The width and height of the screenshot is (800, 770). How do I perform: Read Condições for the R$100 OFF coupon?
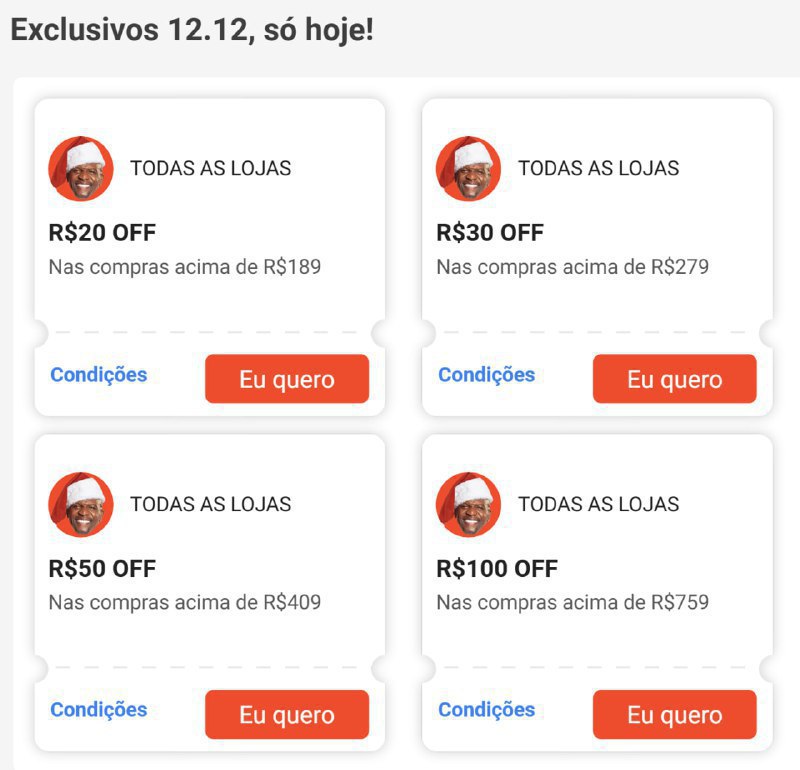(487, 710)
